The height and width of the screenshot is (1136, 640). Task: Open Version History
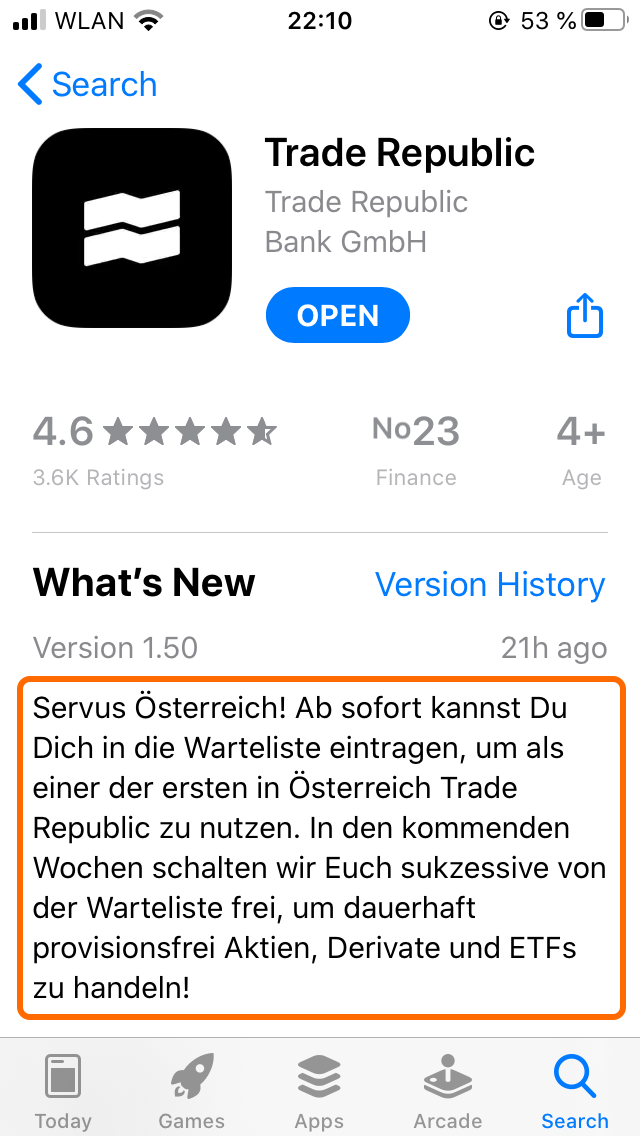489,584
